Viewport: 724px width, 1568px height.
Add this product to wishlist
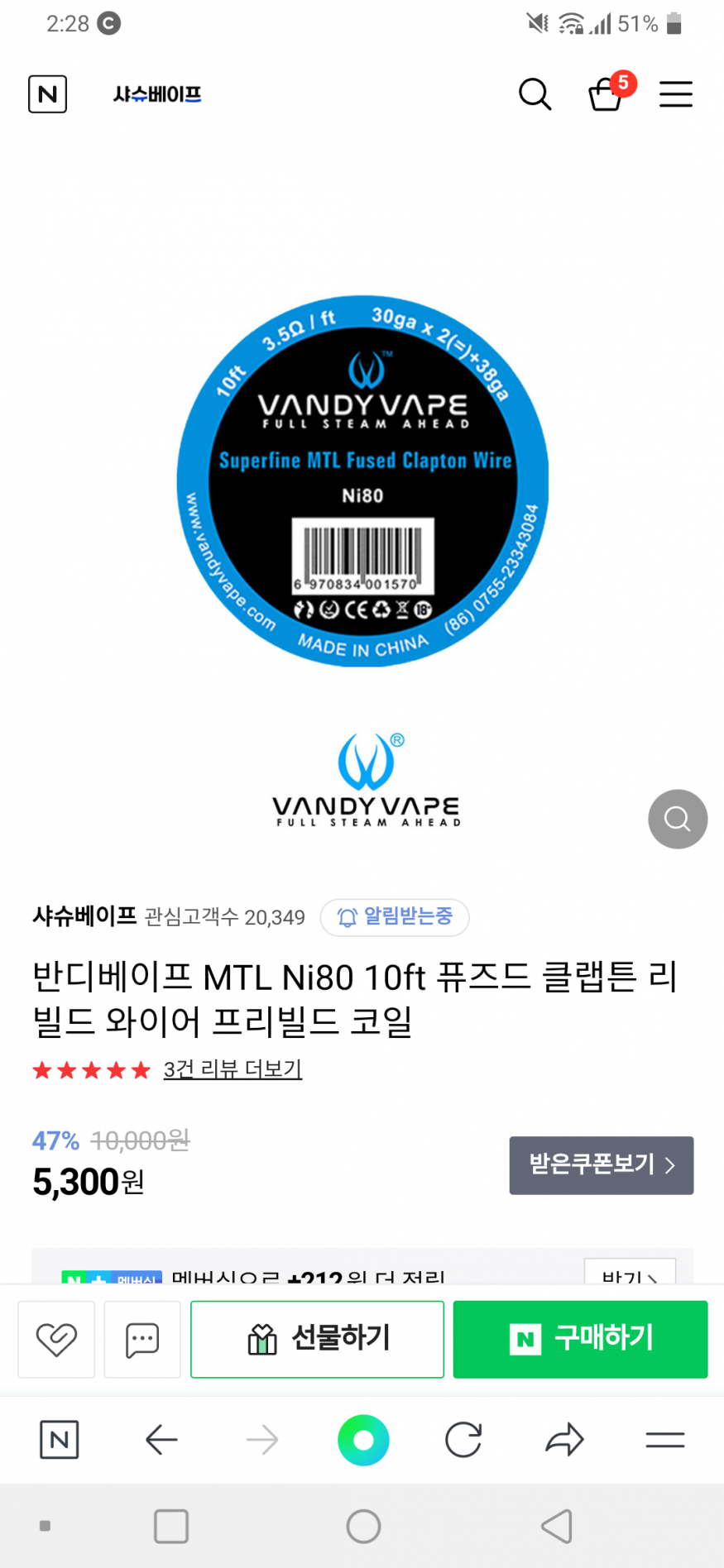[56, 1339]
